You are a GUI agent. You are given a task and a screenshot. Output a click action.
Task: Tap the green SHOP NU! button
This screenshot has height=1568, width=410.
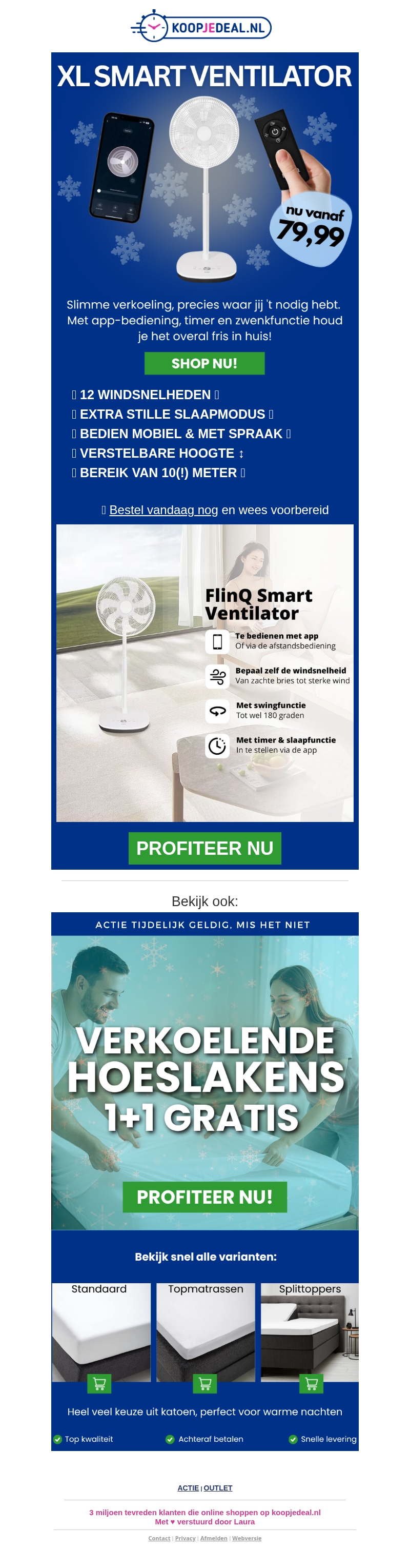click(204, 363)
